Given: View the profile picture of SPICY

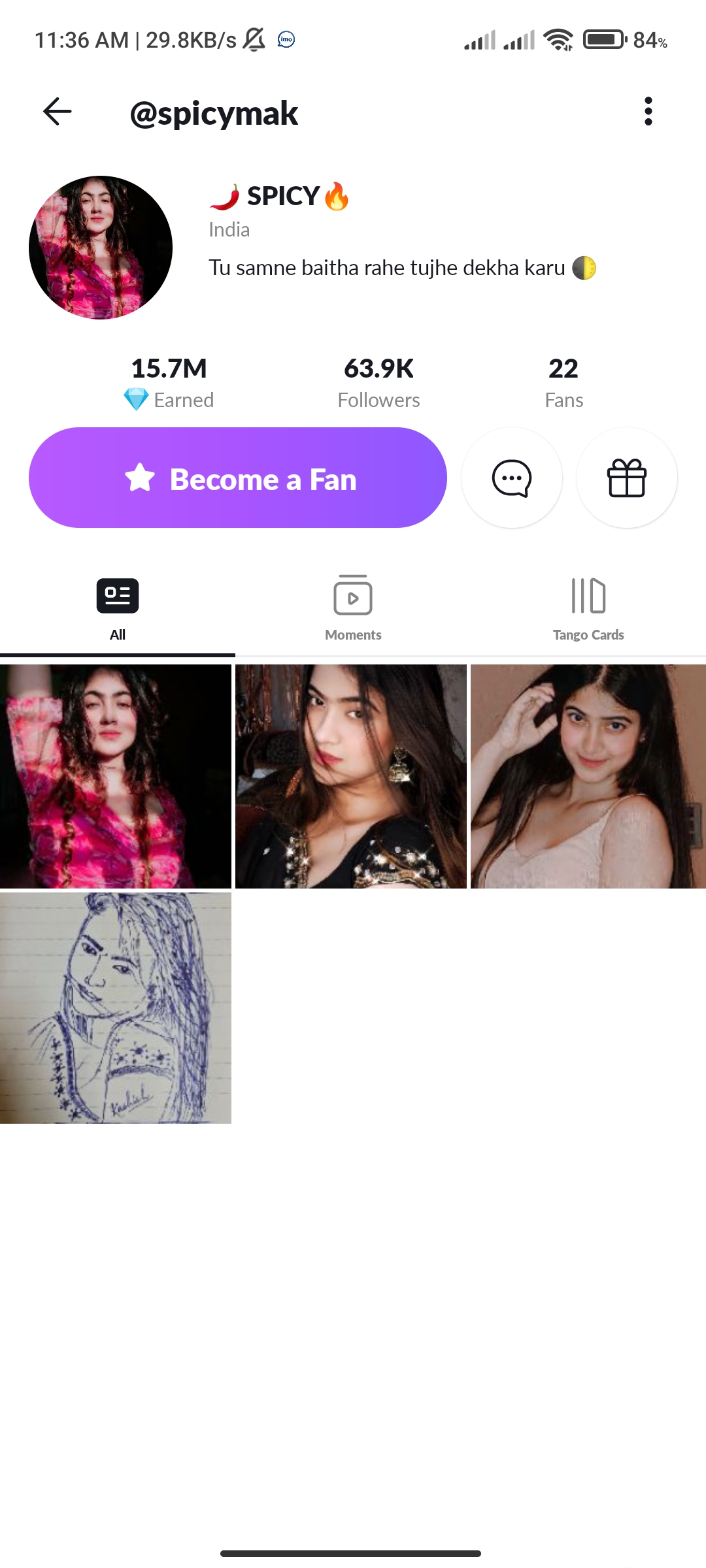Looking at the screenshot, I should tap(101, 248).
